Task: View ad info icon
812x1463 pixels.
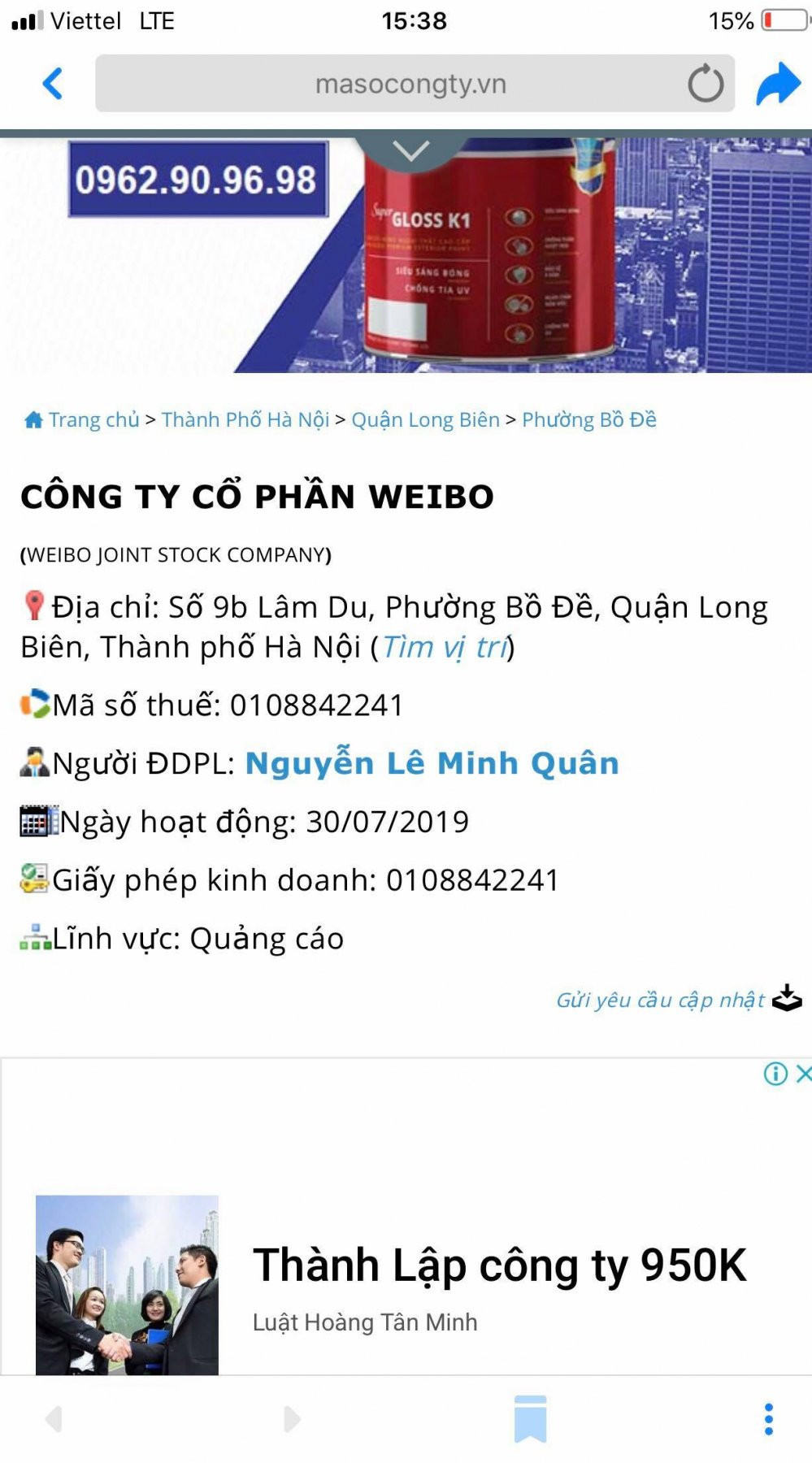Action: pos(775,1074)
